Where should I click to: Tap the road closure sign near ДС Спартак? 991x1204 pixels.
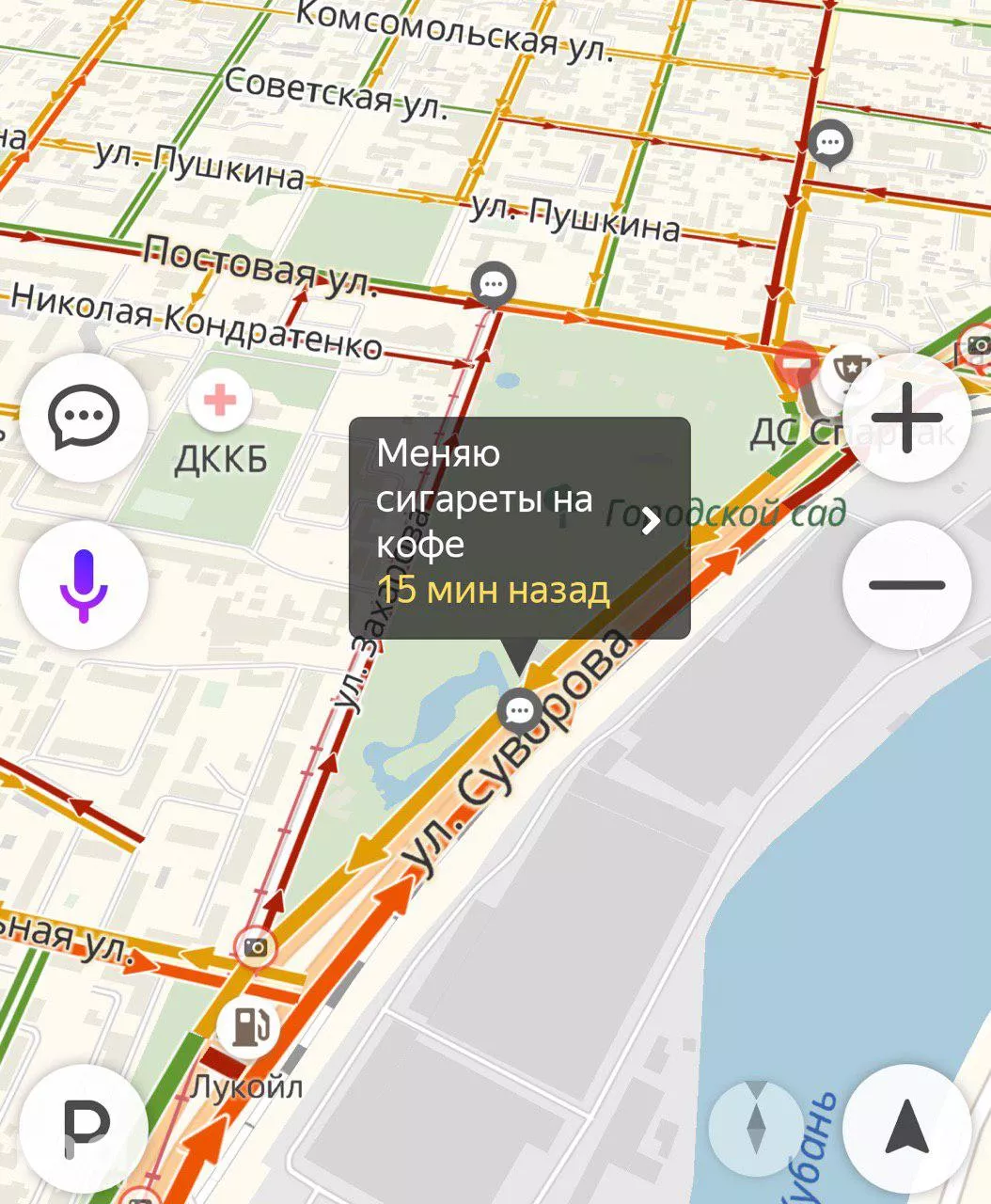pos(797,362)
